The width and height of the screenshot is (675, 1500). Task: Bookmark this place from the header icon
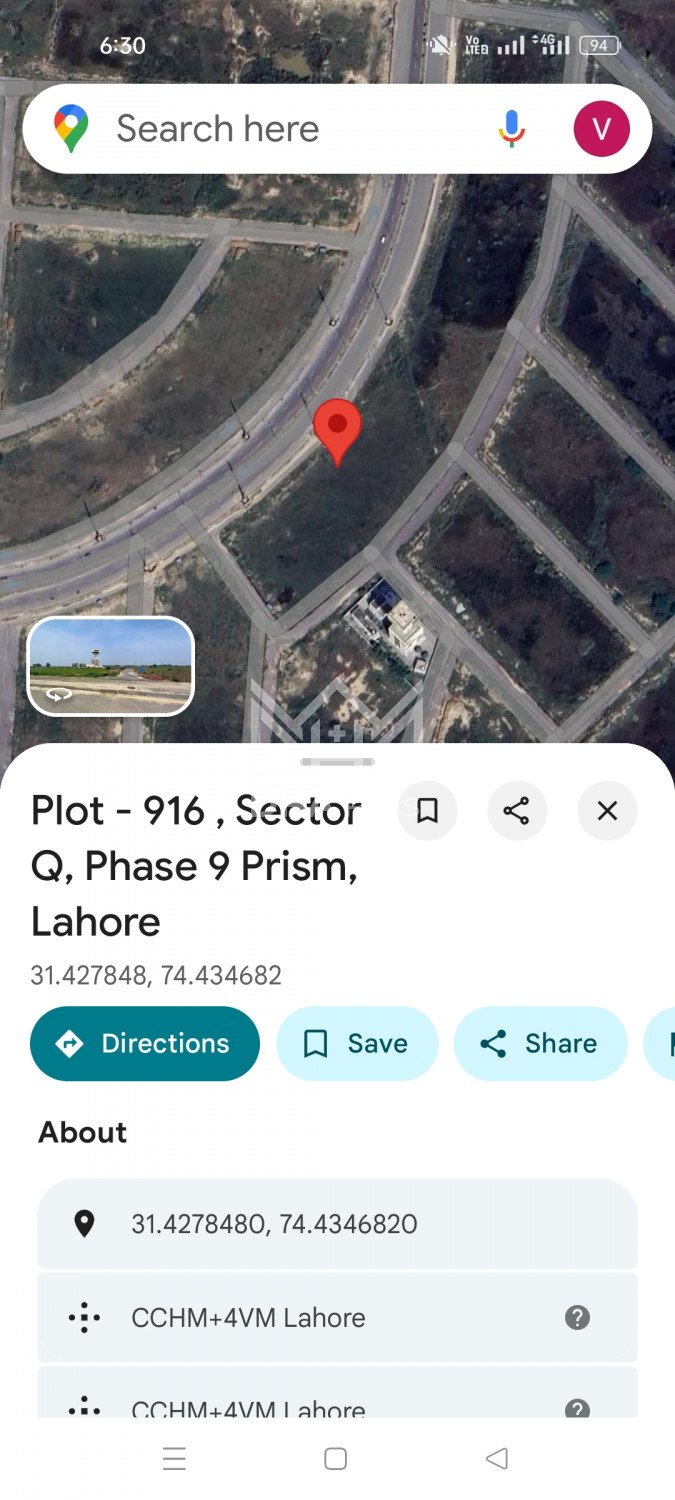point(427,811)
